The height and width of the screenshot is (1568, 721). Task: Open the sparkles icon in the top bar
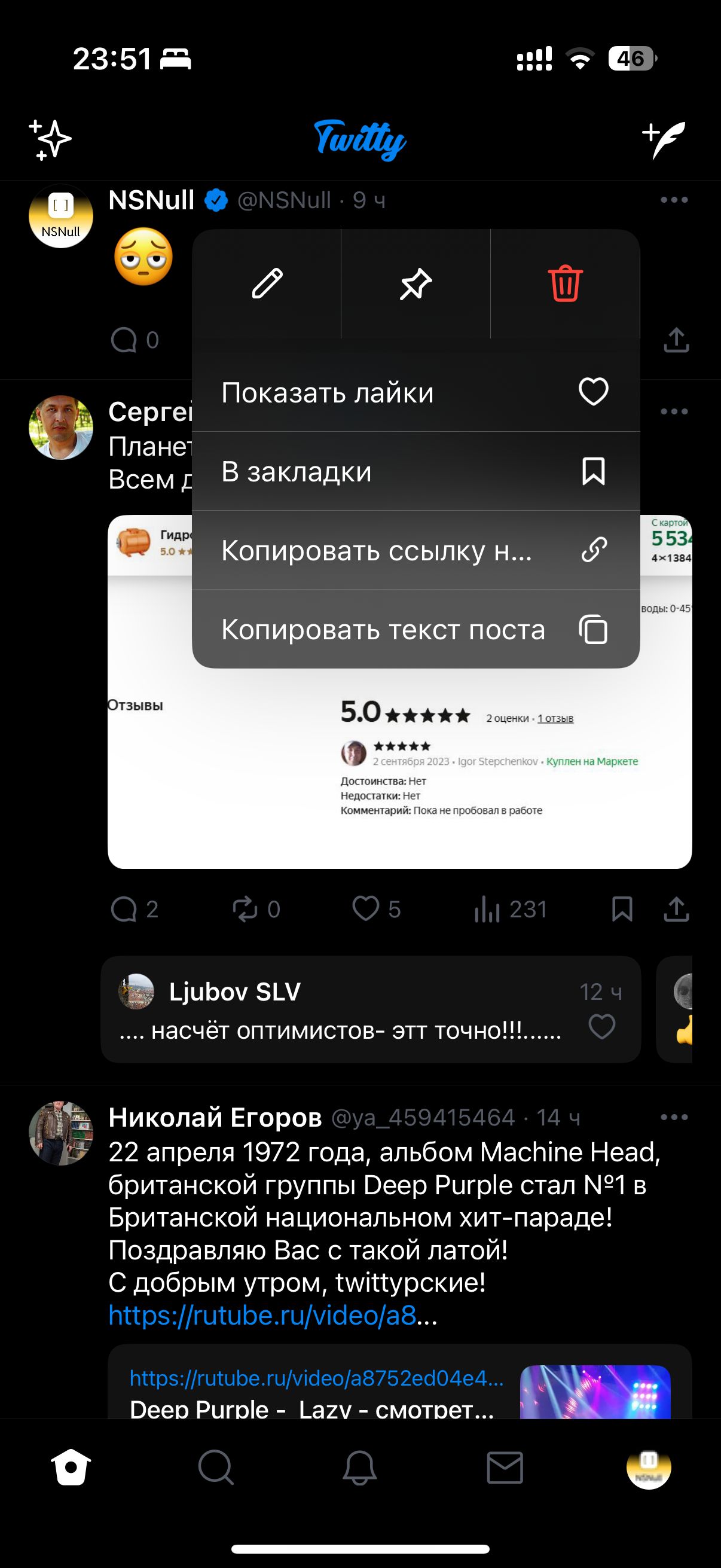coord(50,139)
